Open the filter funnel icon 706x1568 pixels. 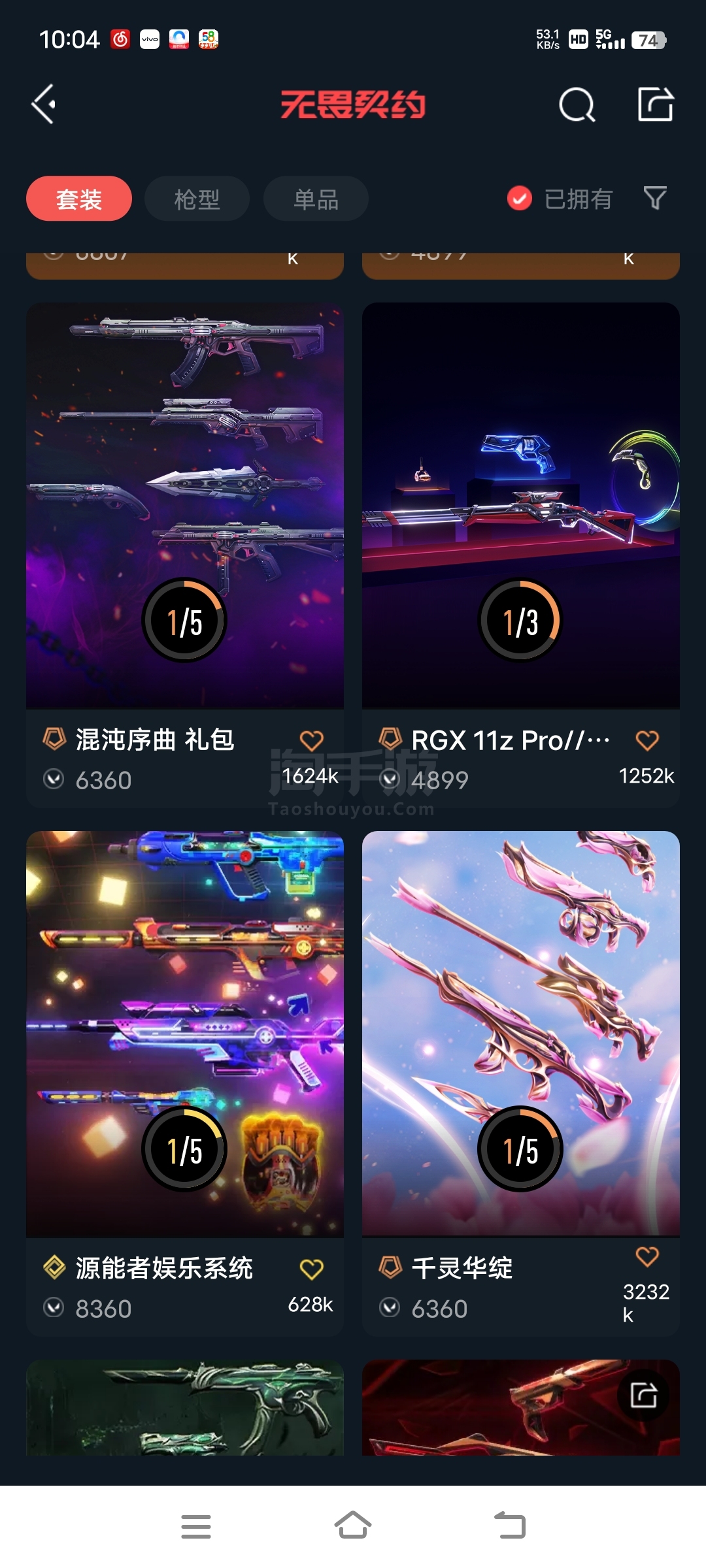(655, 198)
